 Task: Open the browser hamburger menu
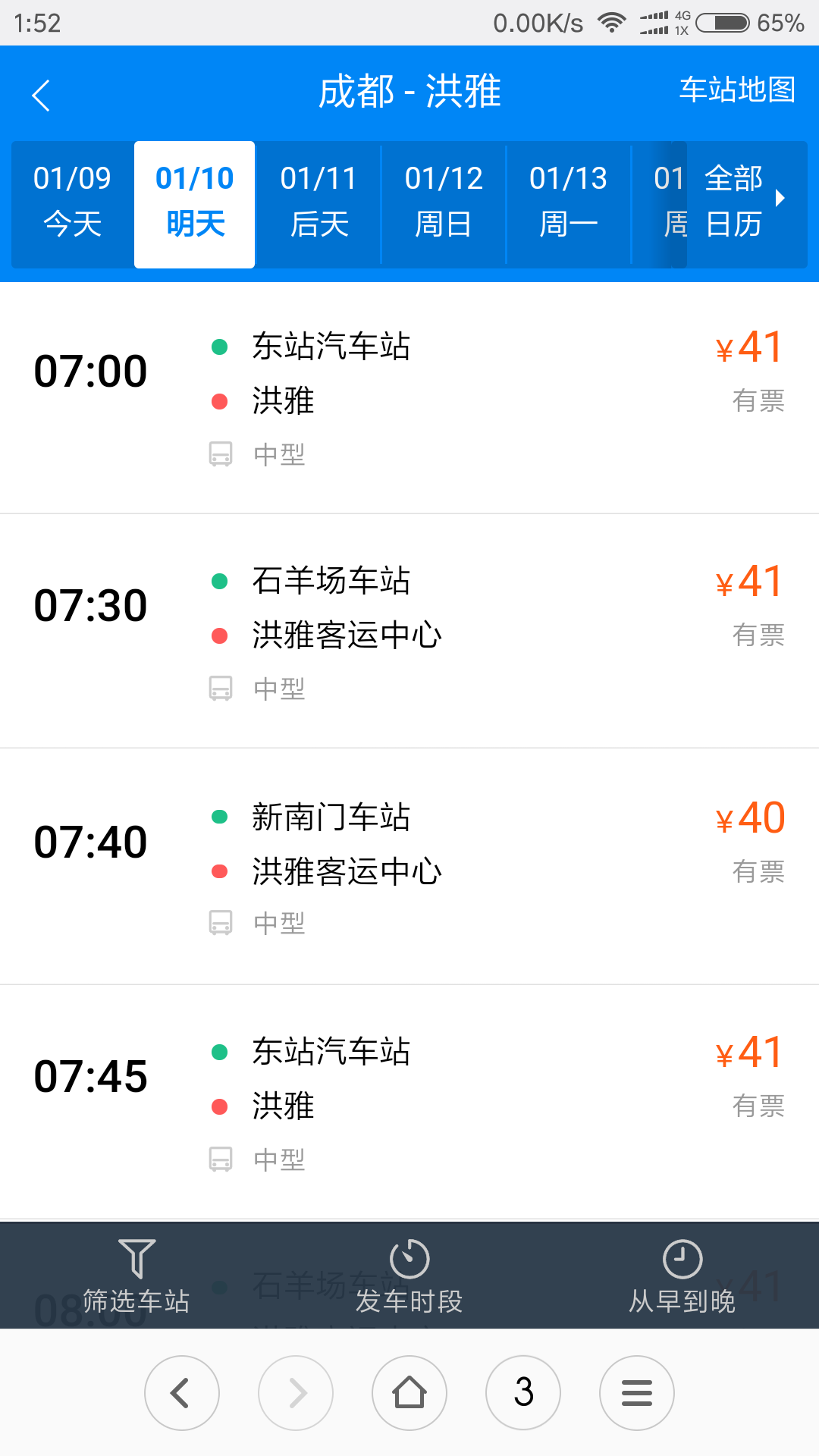tap(637, 1393)
